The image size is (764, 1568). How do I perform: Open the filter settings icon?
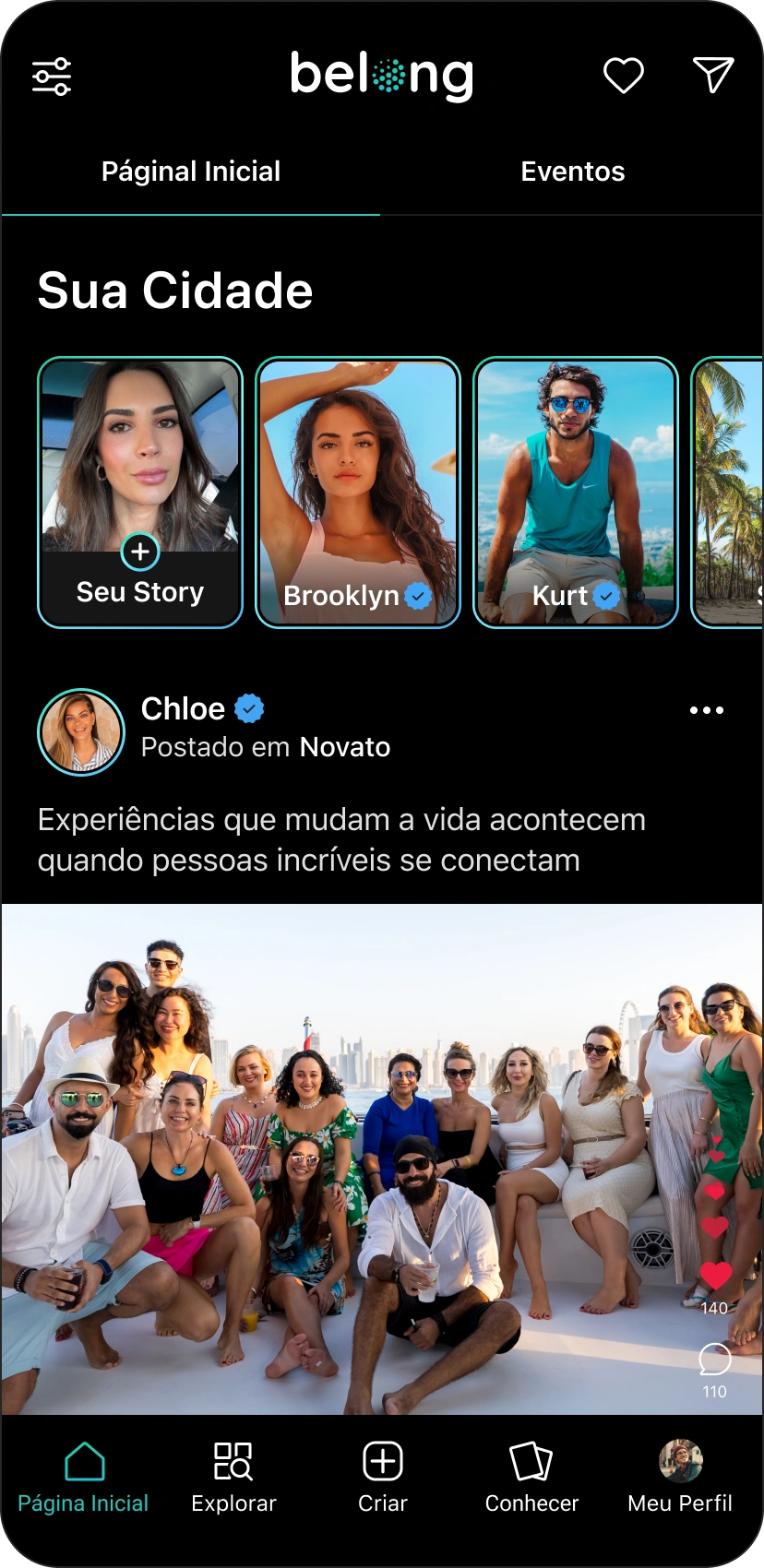[52, 77]
